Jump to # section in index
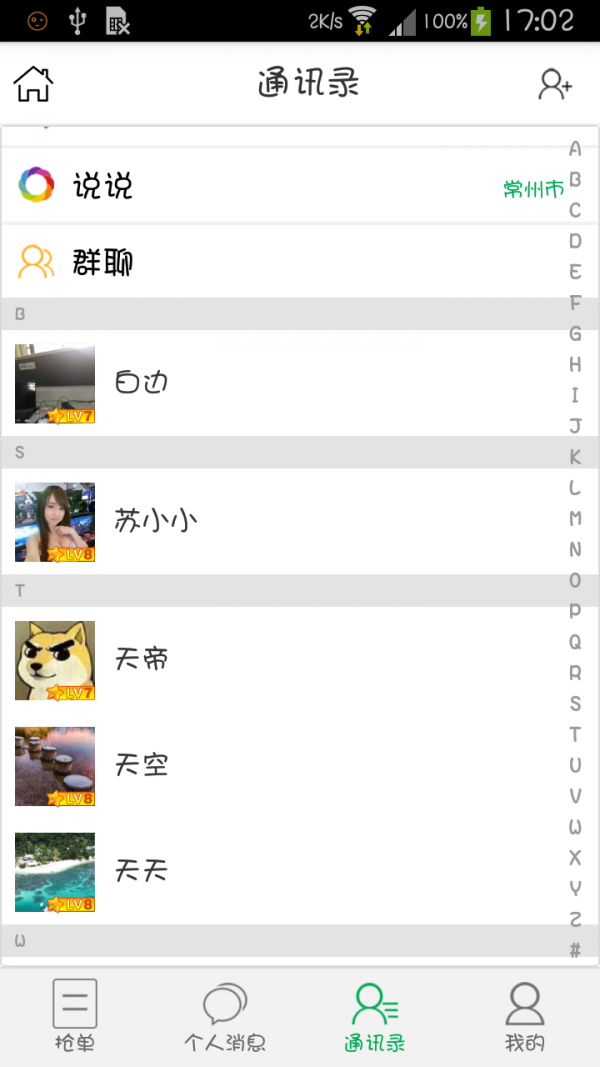The image size is (600, 1067). coord(575,950)
